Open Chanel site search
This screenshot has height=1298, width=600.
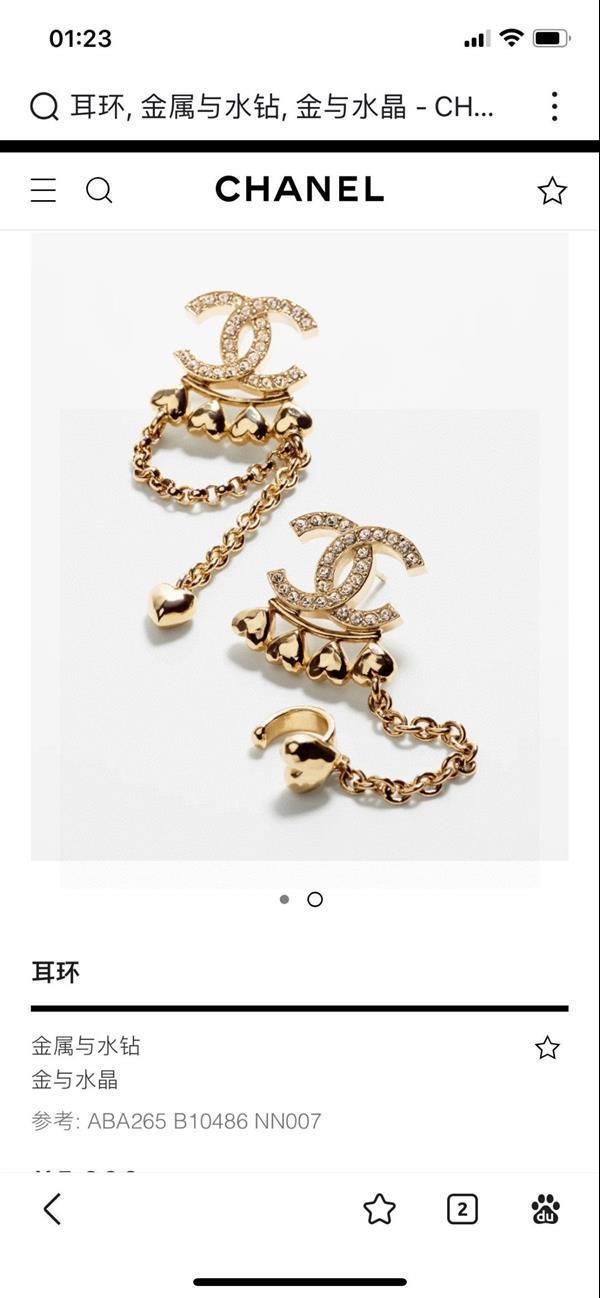pos(99,190)
